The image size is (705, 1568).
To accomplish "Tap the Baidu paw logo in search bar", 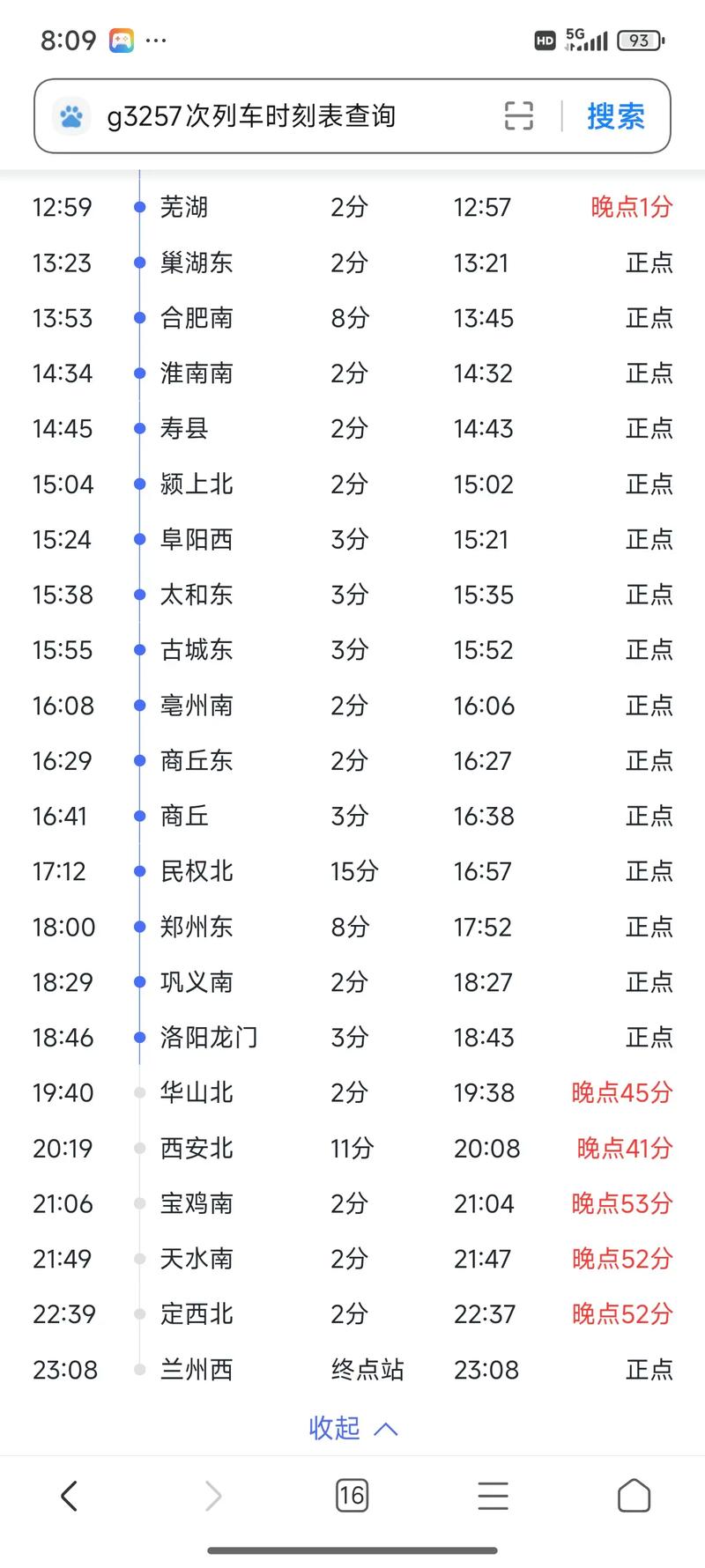I will coord(72,116).
